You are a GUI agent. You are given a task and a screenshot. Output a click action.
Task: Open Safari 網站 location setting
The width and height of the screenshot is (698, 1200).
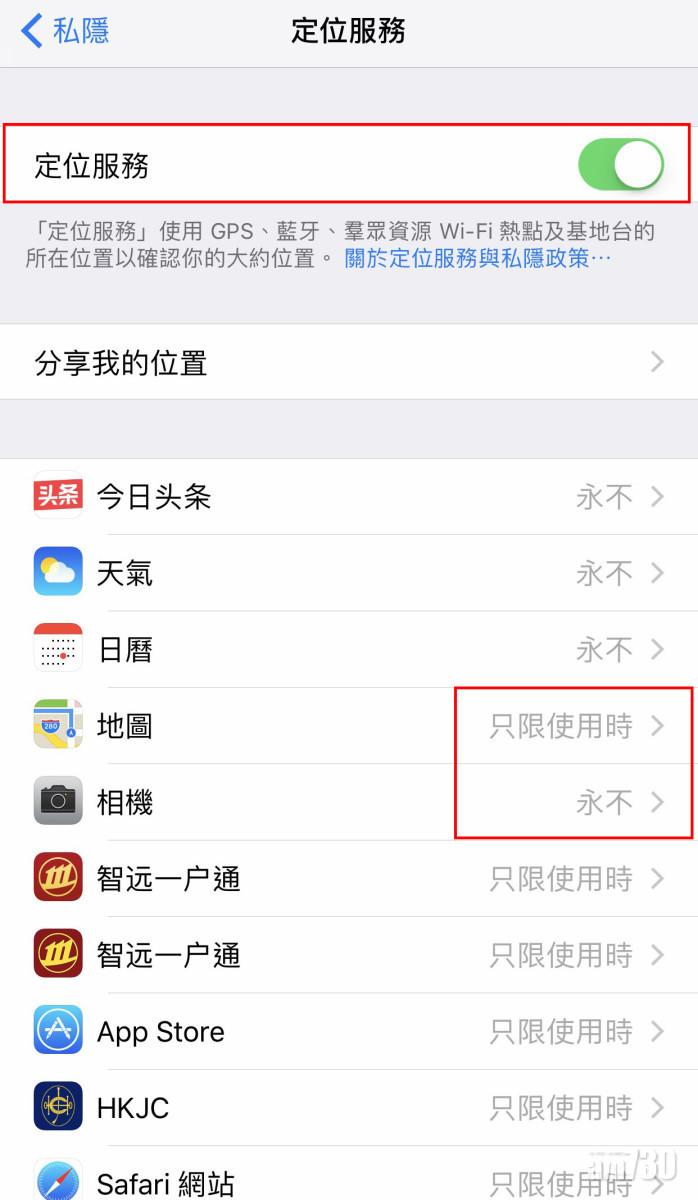pyautogui.click(x=349, y=1183)
